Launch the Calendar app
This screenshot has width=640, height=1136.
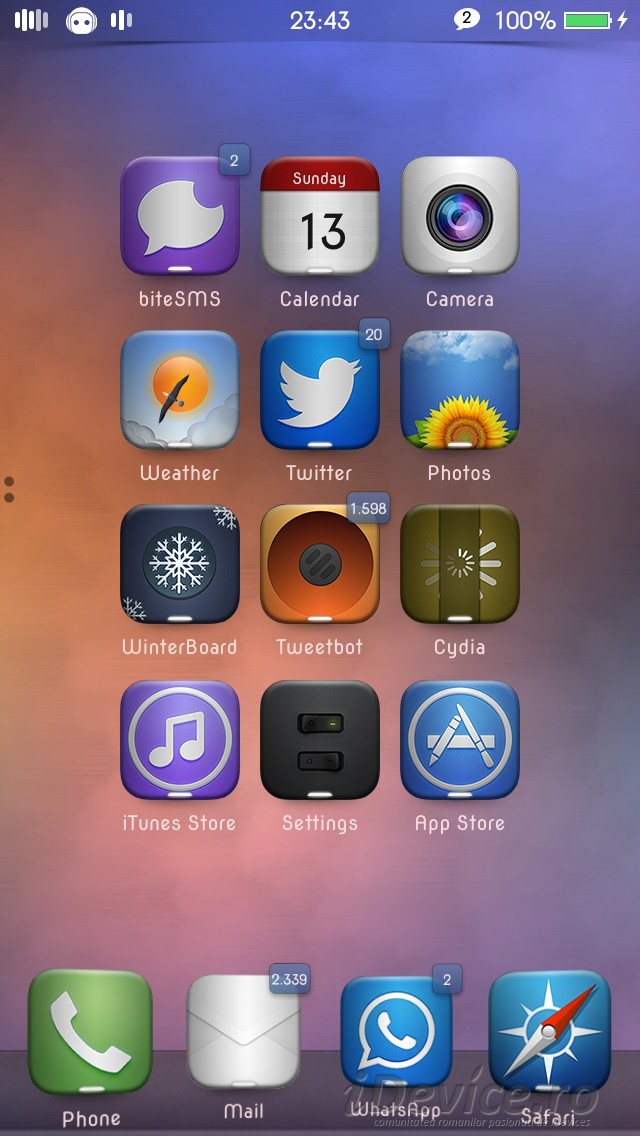(320, 216)
